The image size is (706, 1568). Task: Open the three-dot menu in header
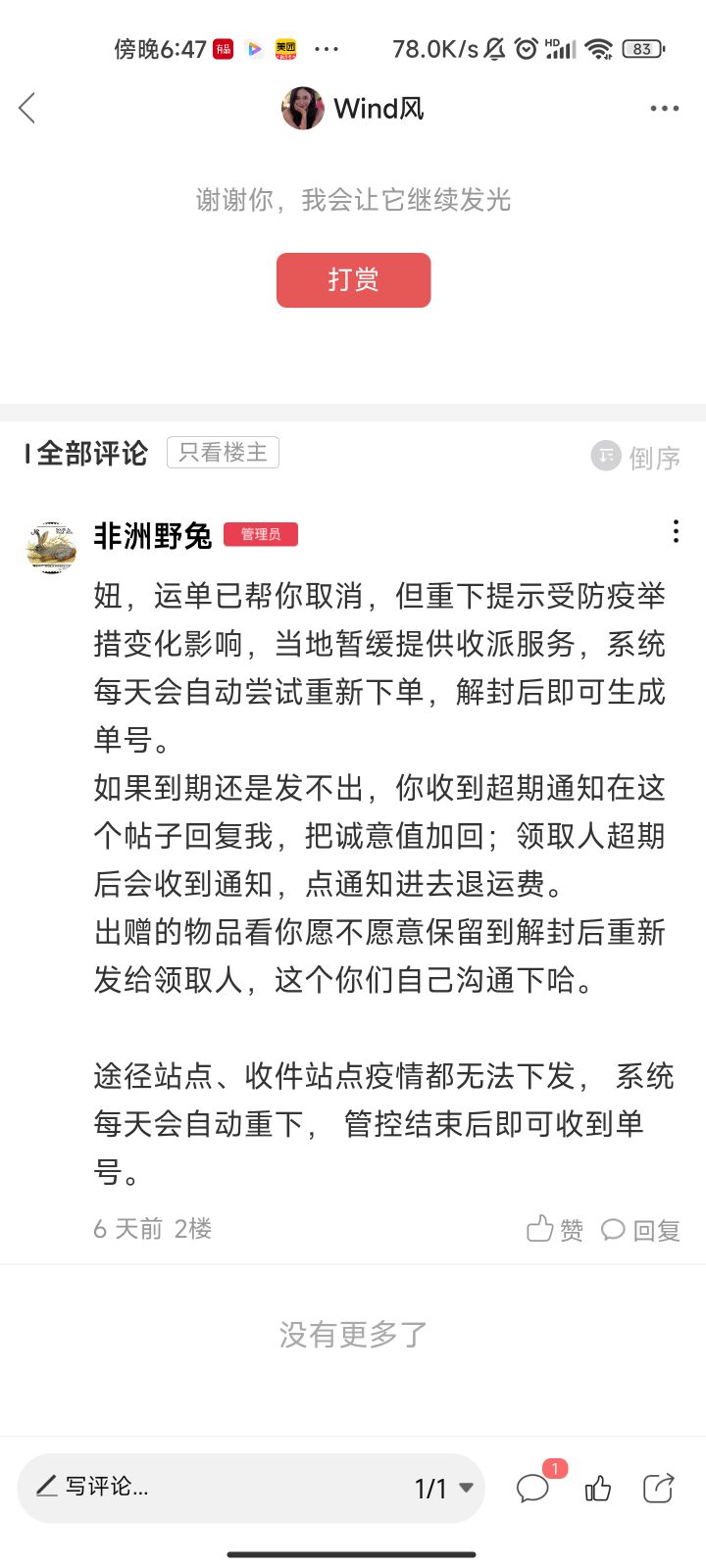tap(664, 108)
